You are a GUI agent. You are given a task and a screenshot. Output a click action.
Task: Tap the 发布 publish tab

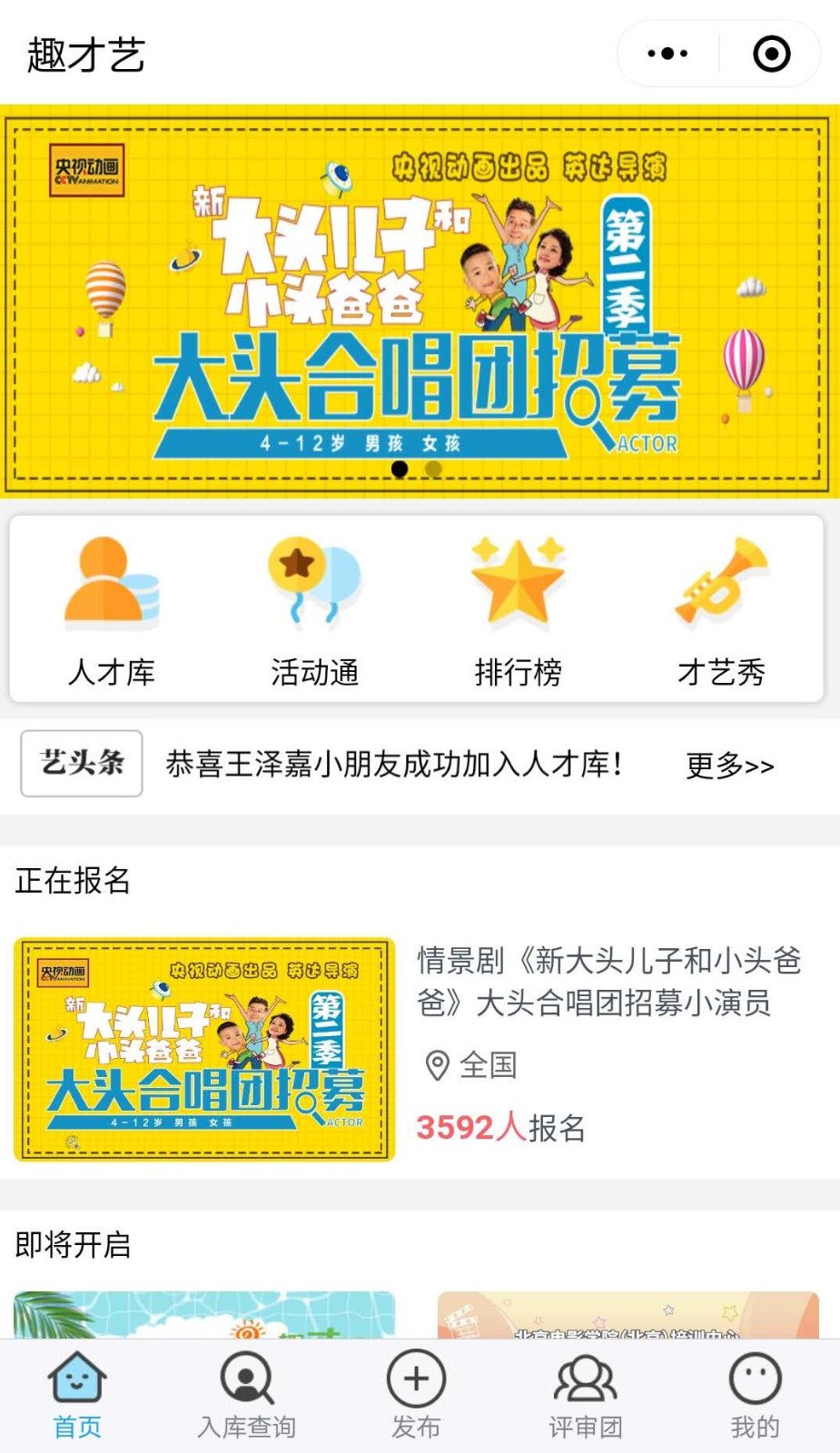[x=416, y=1394]
